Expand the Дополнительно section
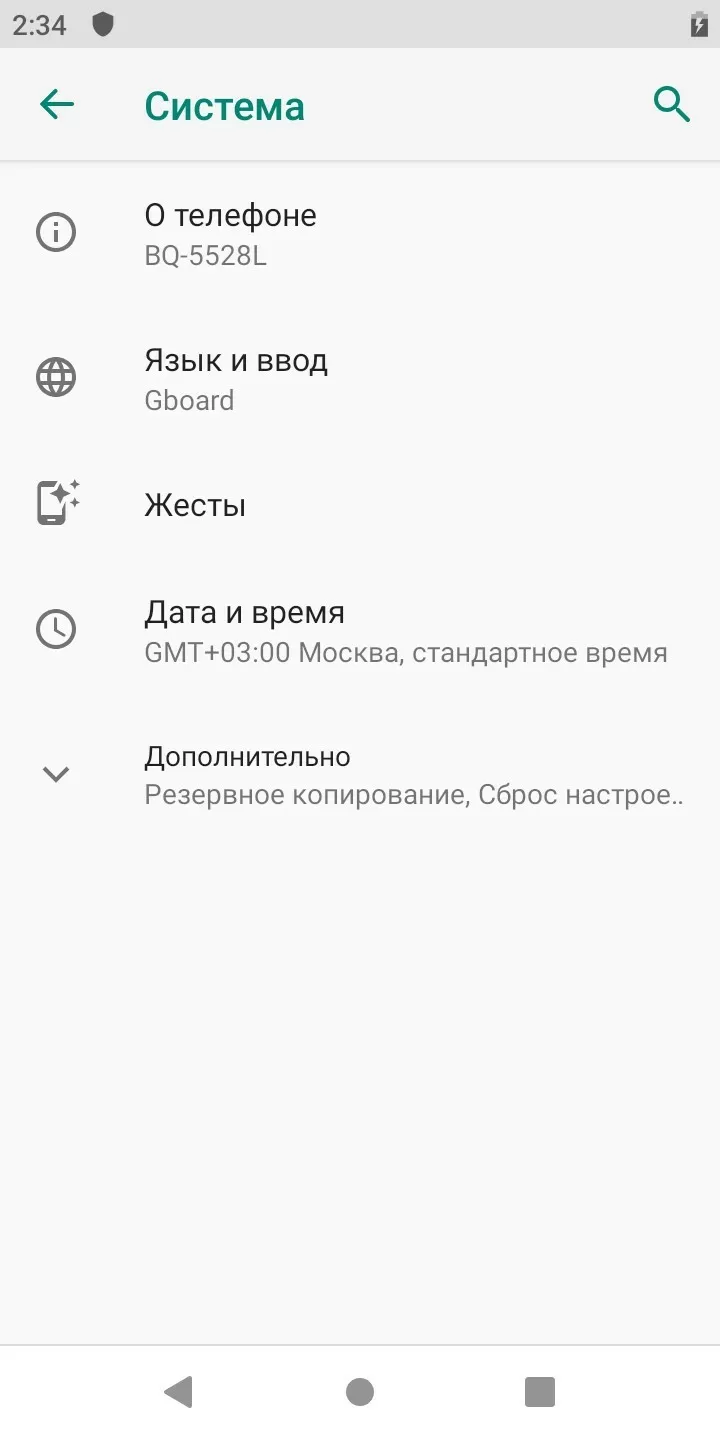 click(x=360, y=774)
